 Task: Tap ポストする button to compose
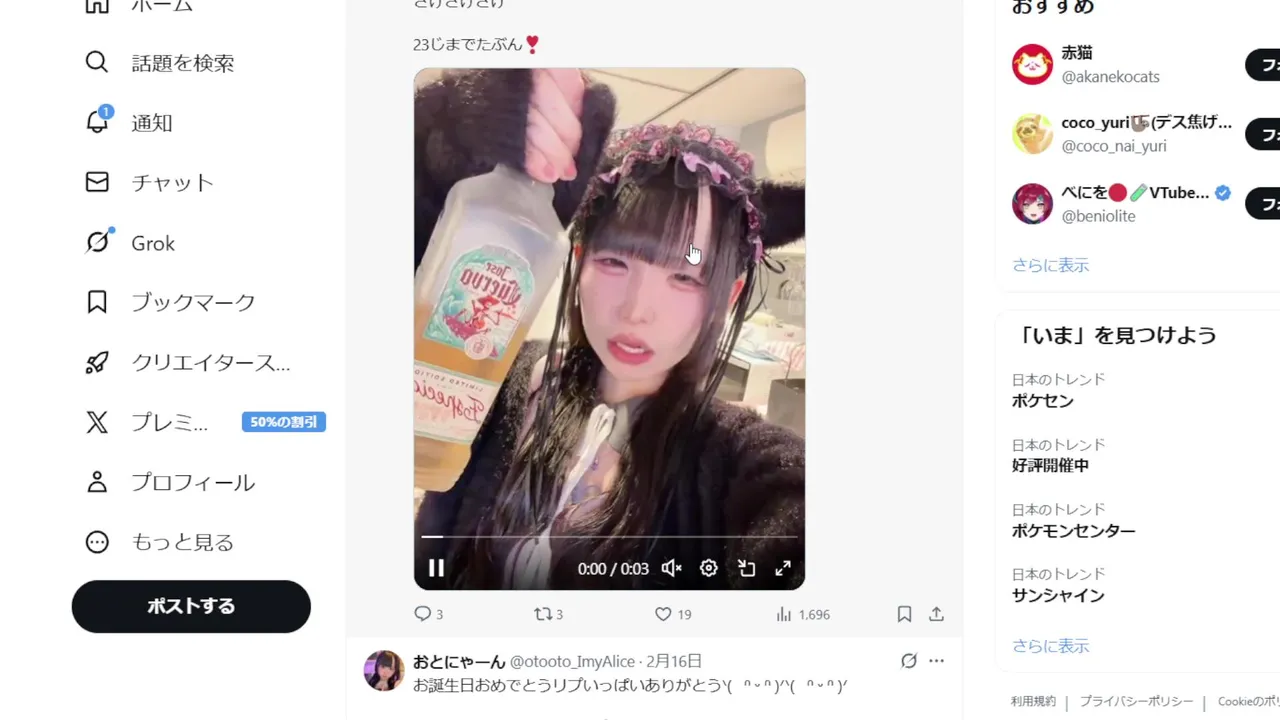click(x=191, y=606)
